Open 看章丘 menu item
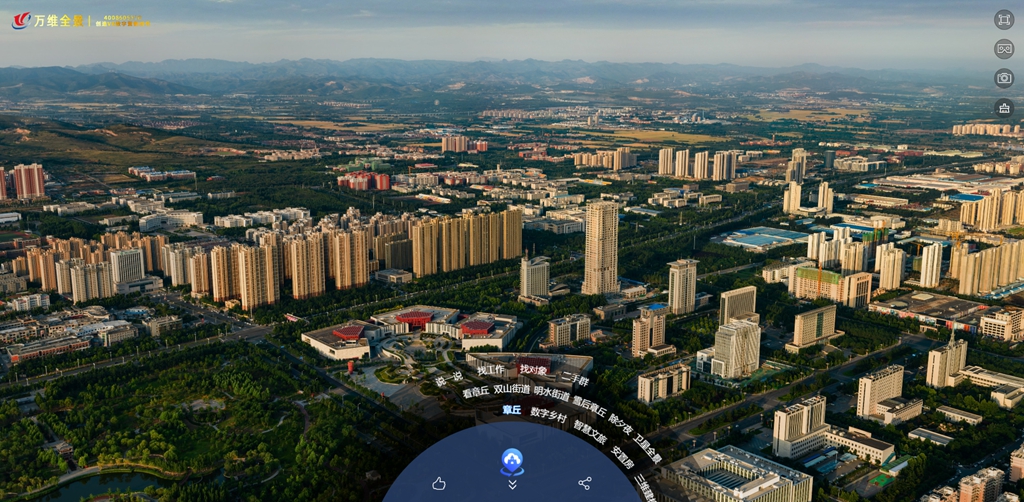The width and height of the screenshot is (1024, 502). pyautogui.click(x=475, y=392)
